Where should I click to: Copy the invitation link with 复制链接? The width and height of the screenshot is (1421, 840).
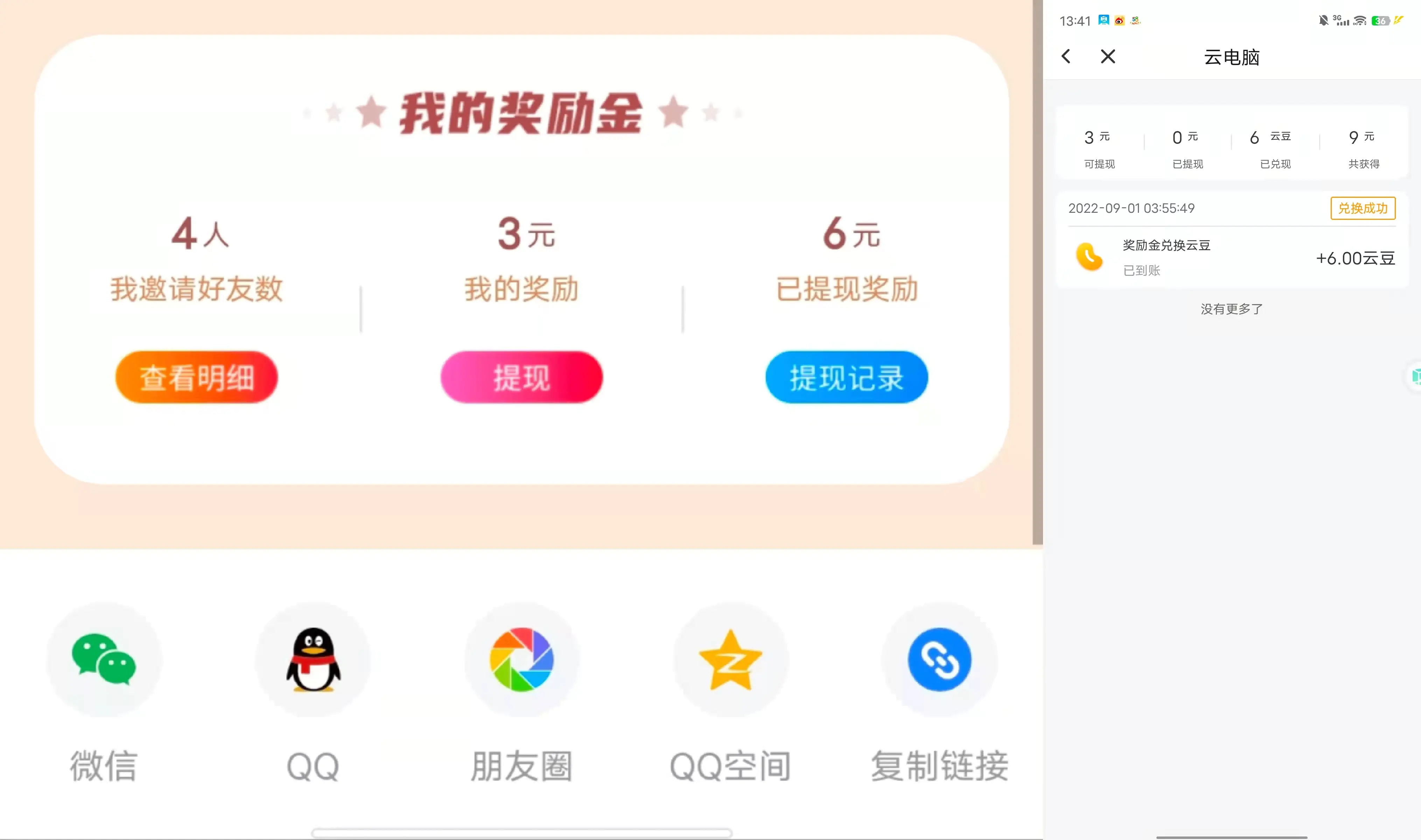pyautogui.click(x=939, y=660)
